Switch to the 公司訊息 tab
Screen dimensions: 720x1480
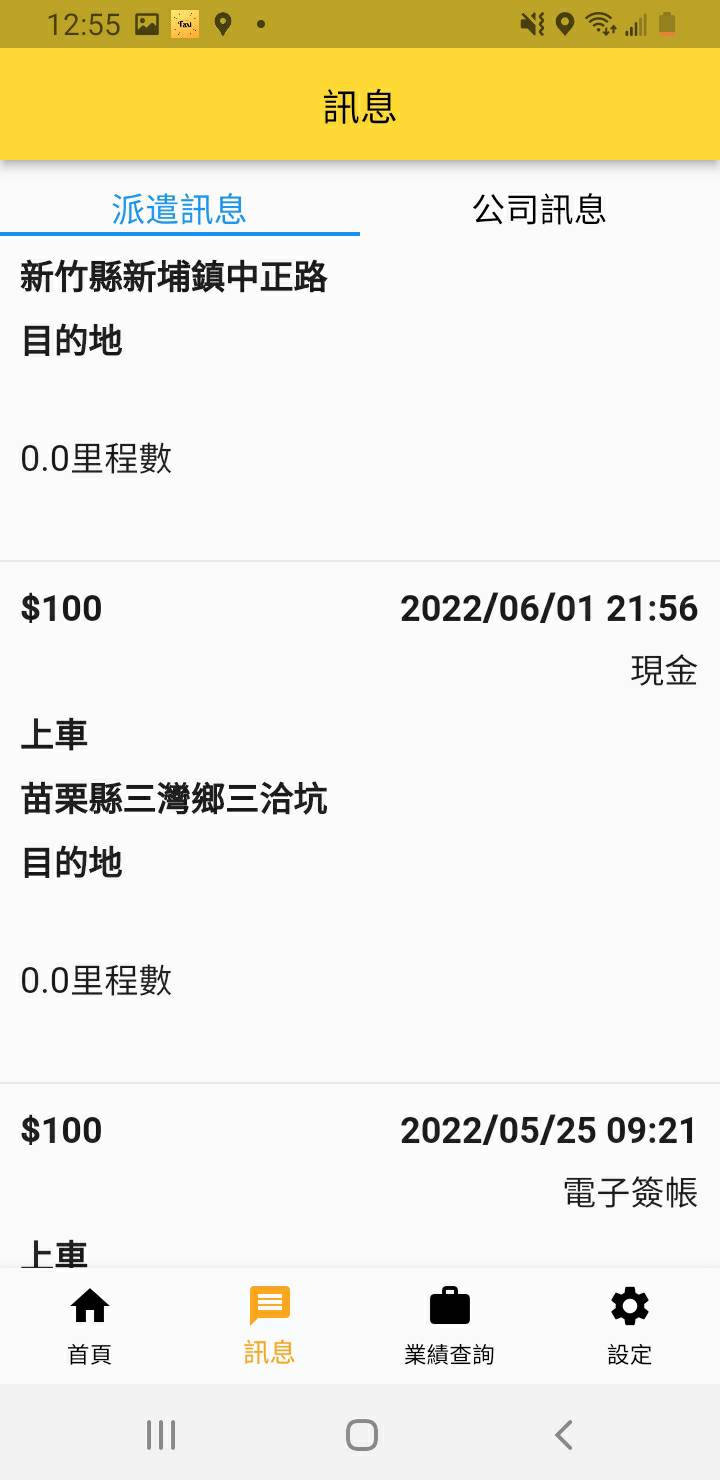pyautogui.click(x=540, y=209)
